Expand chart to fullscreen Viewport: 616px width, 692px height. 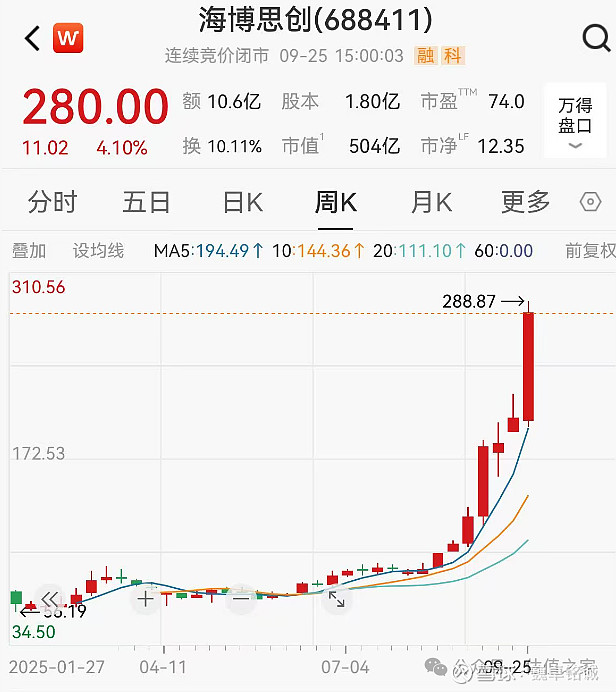337,599
